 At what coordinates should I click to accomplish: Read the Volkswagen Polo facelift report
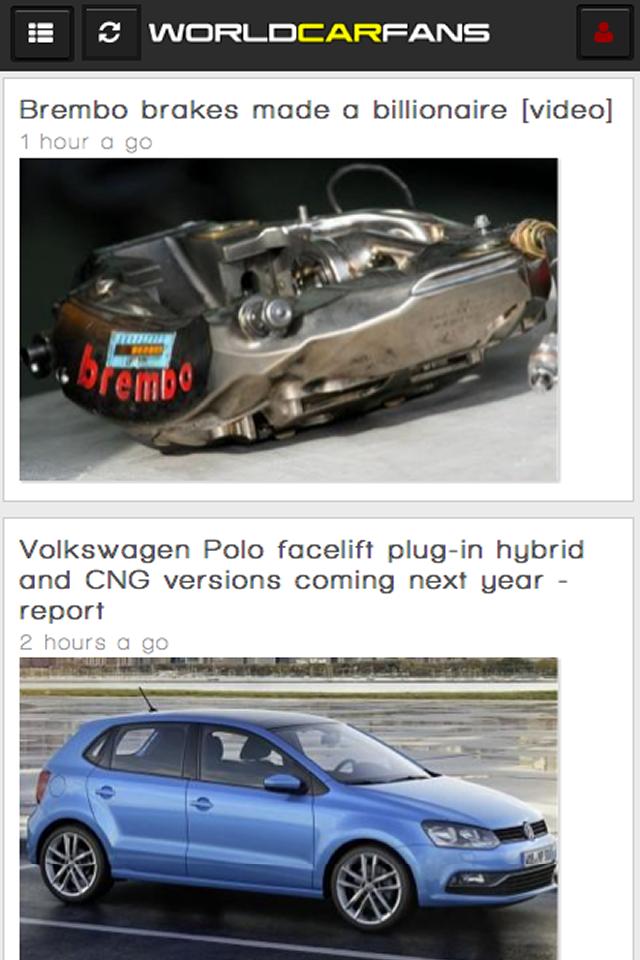(x=302, y=579)
